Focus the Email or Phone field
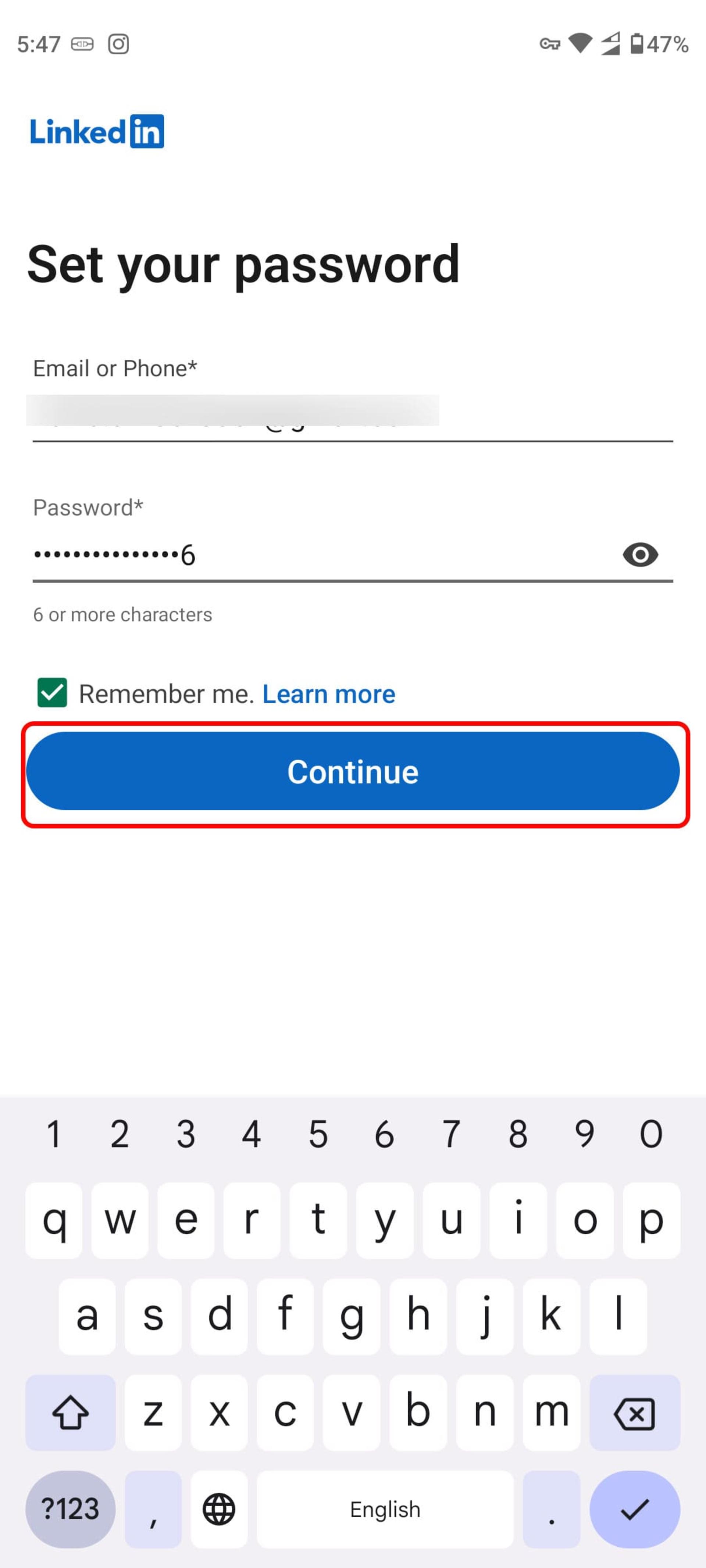The width and height of the screenshot is (706, 1568). (x=353, y=414)
